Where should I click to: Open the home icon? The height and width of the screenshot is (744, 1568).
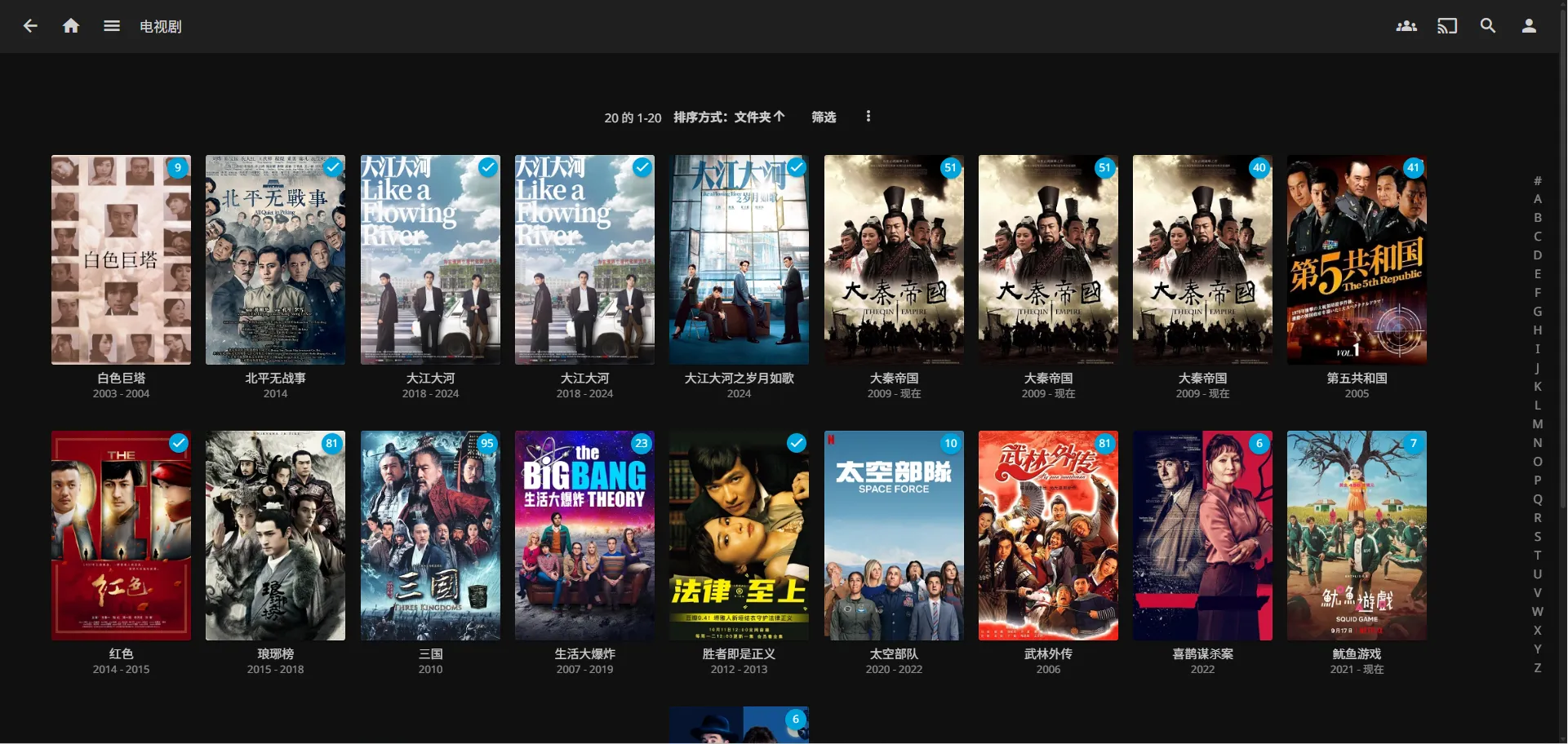pyautogui.click(x=71, y=26)
